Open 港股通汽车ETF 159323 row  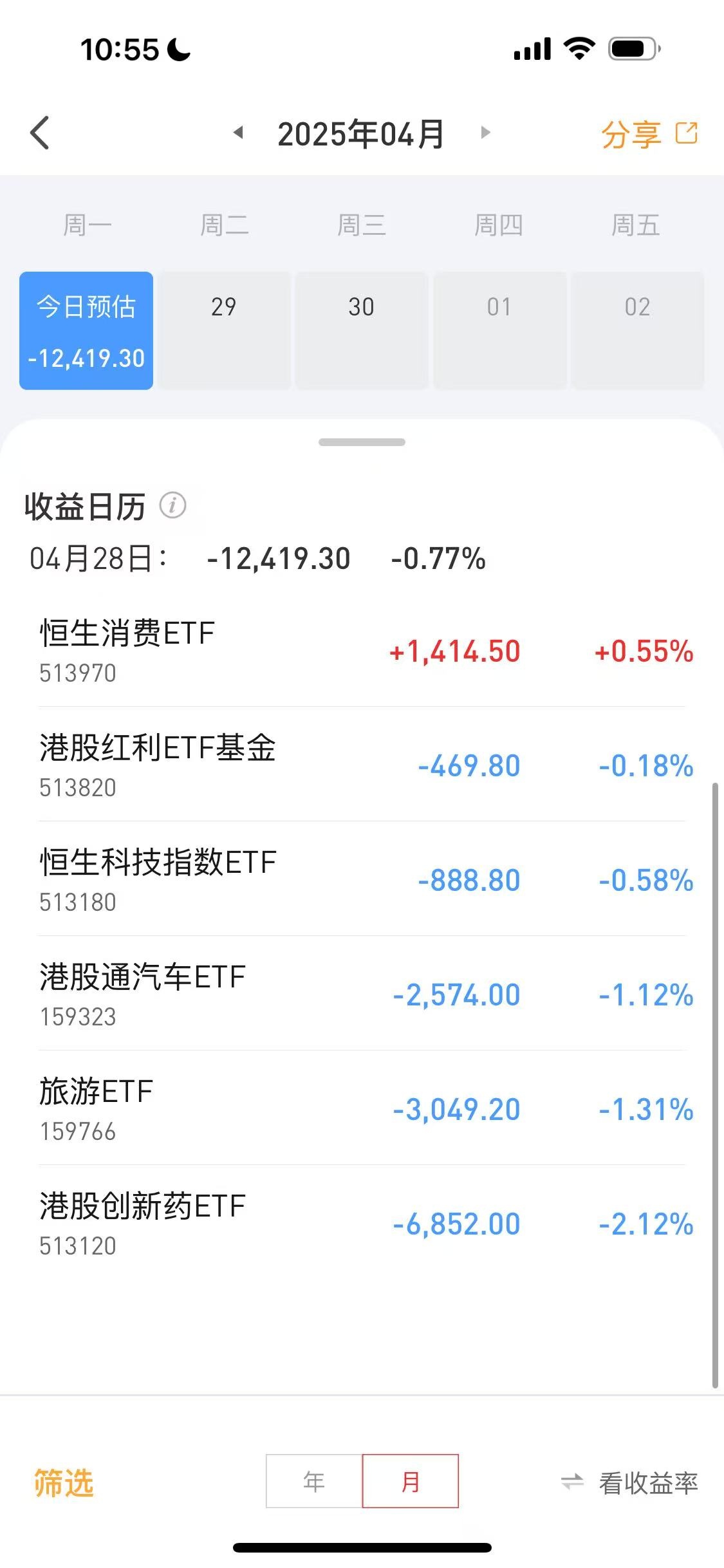click(362, 994)
